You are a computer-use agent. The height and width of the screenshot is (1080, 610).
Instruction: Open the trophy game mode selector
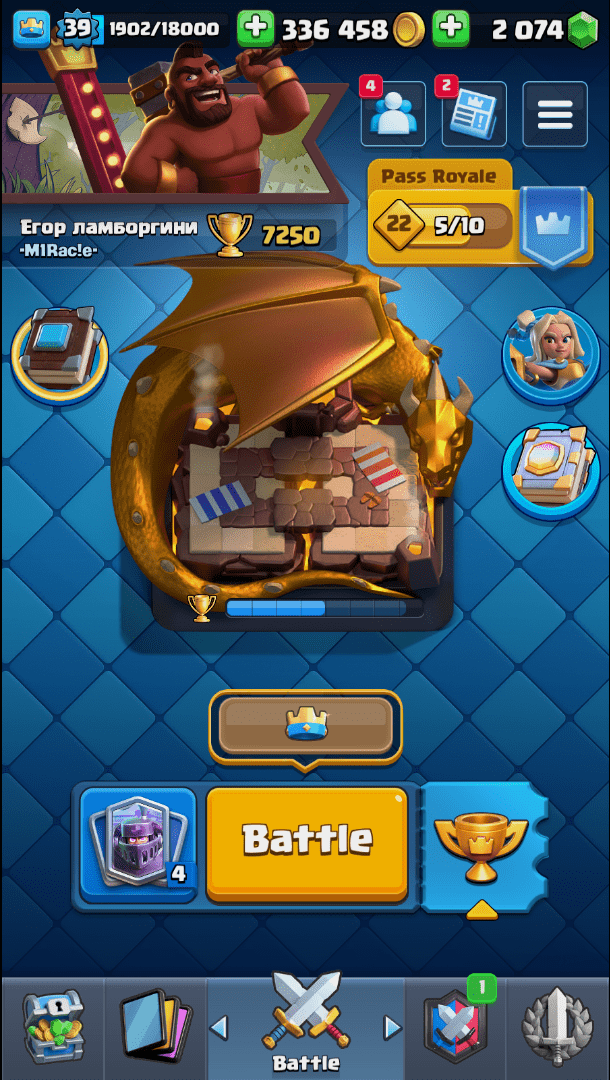(x=483, y=845)
